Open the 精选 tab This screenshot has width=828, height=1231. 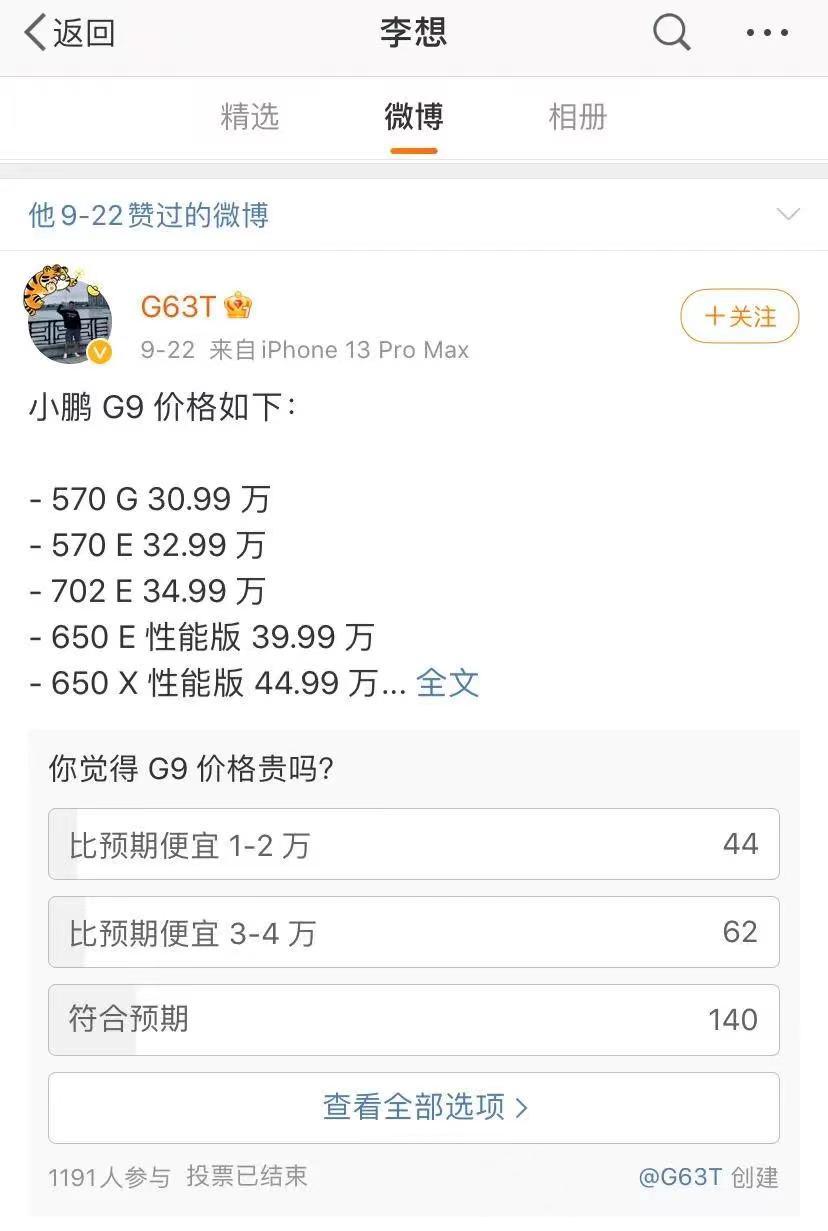[249, 117]
